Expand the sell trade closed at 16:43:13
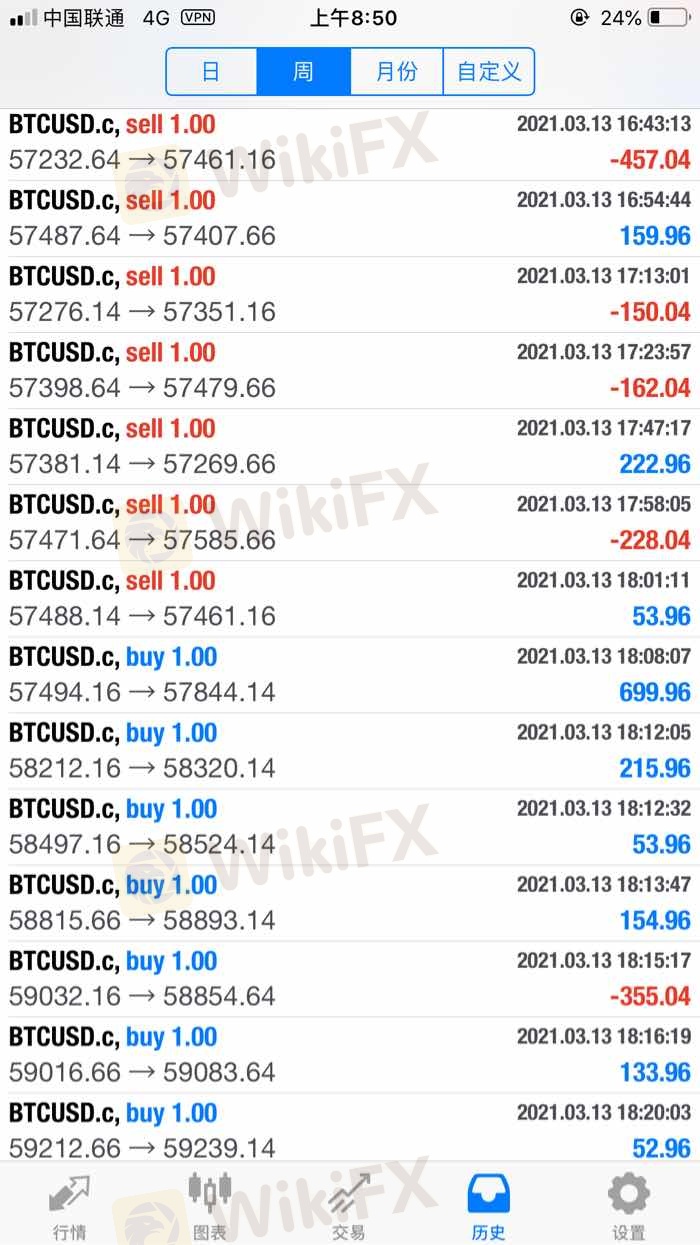The image size is (700, 1245). click(x=350, y=142)
